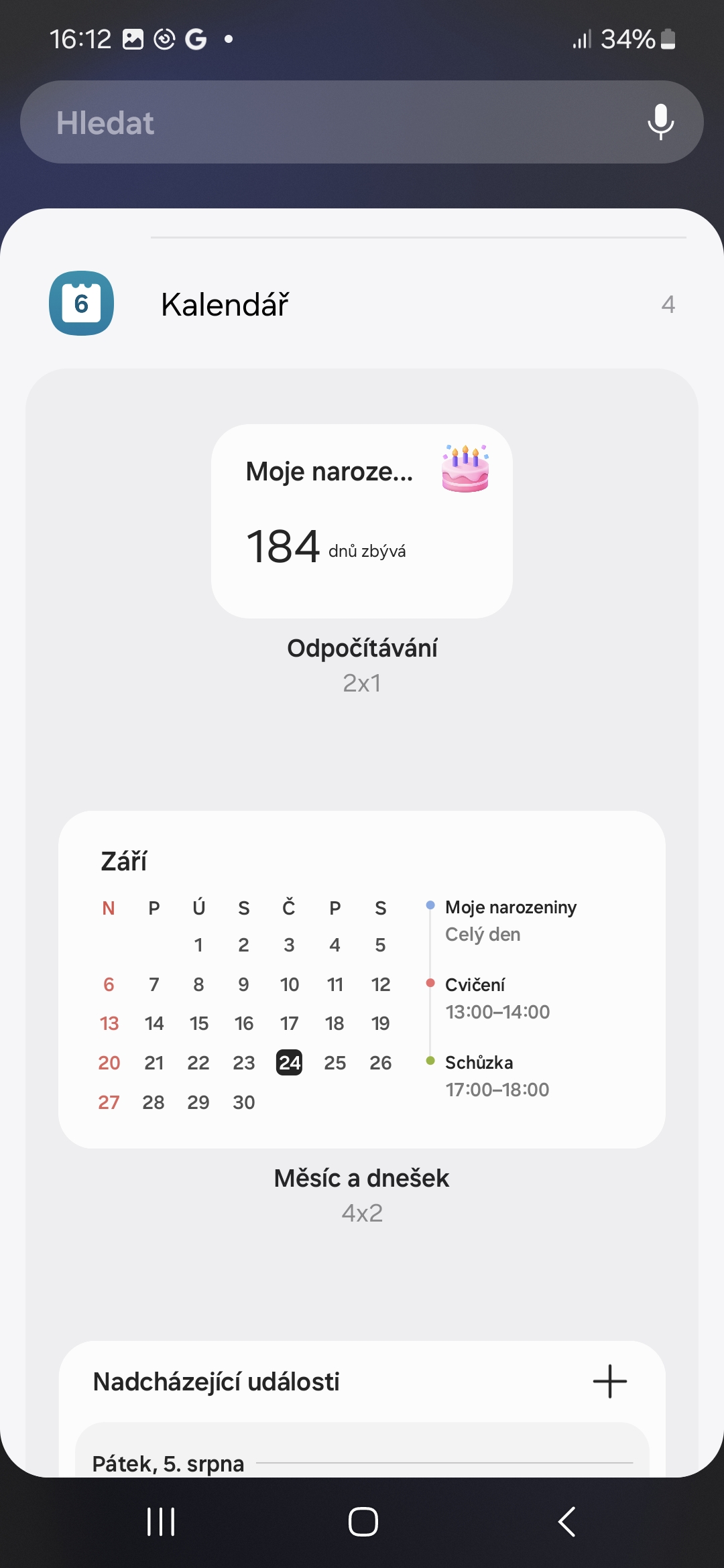Open the Moje narozeniny event
This screenshot has height=1568, width=724.
(x=511, y=921)
